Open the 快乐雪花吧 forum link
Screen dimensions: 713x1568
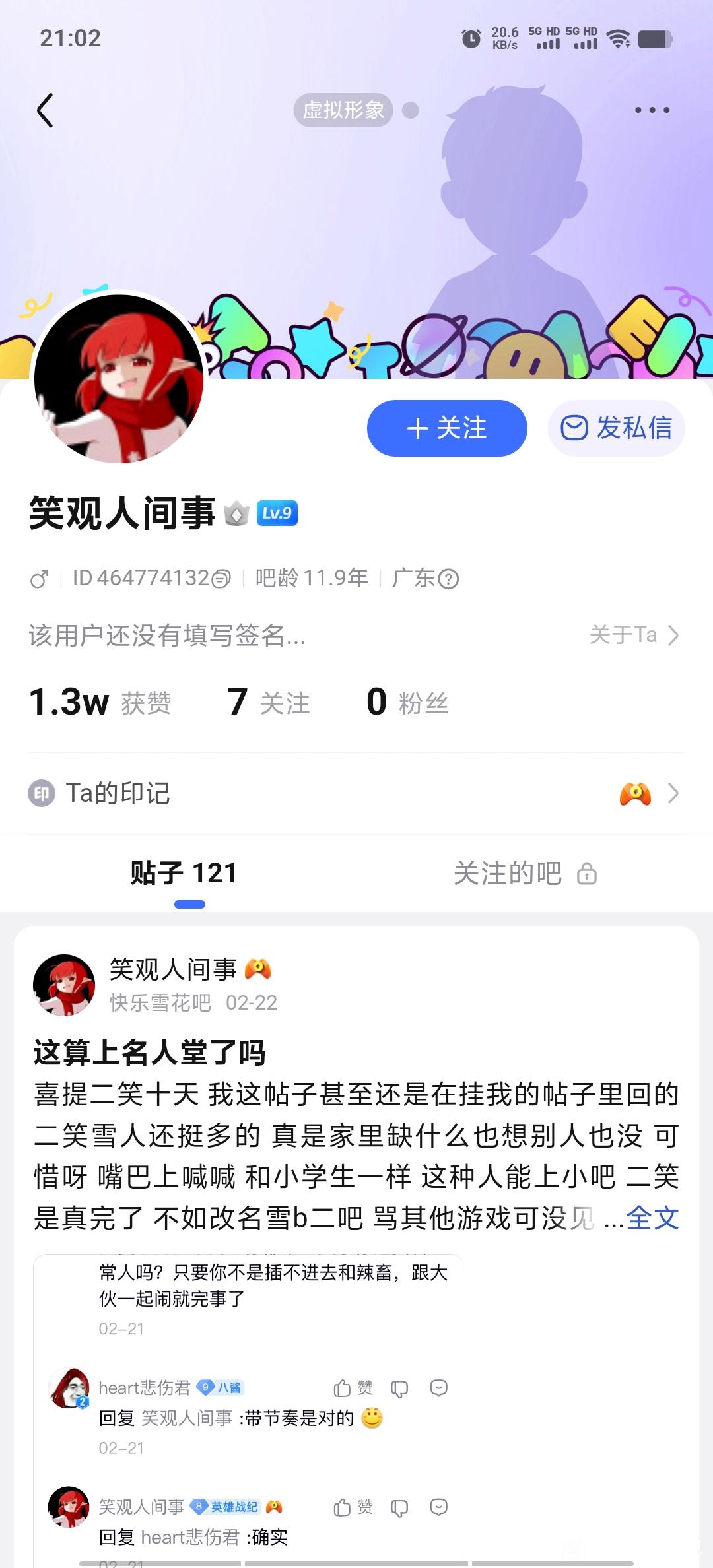coord(160,1003)
